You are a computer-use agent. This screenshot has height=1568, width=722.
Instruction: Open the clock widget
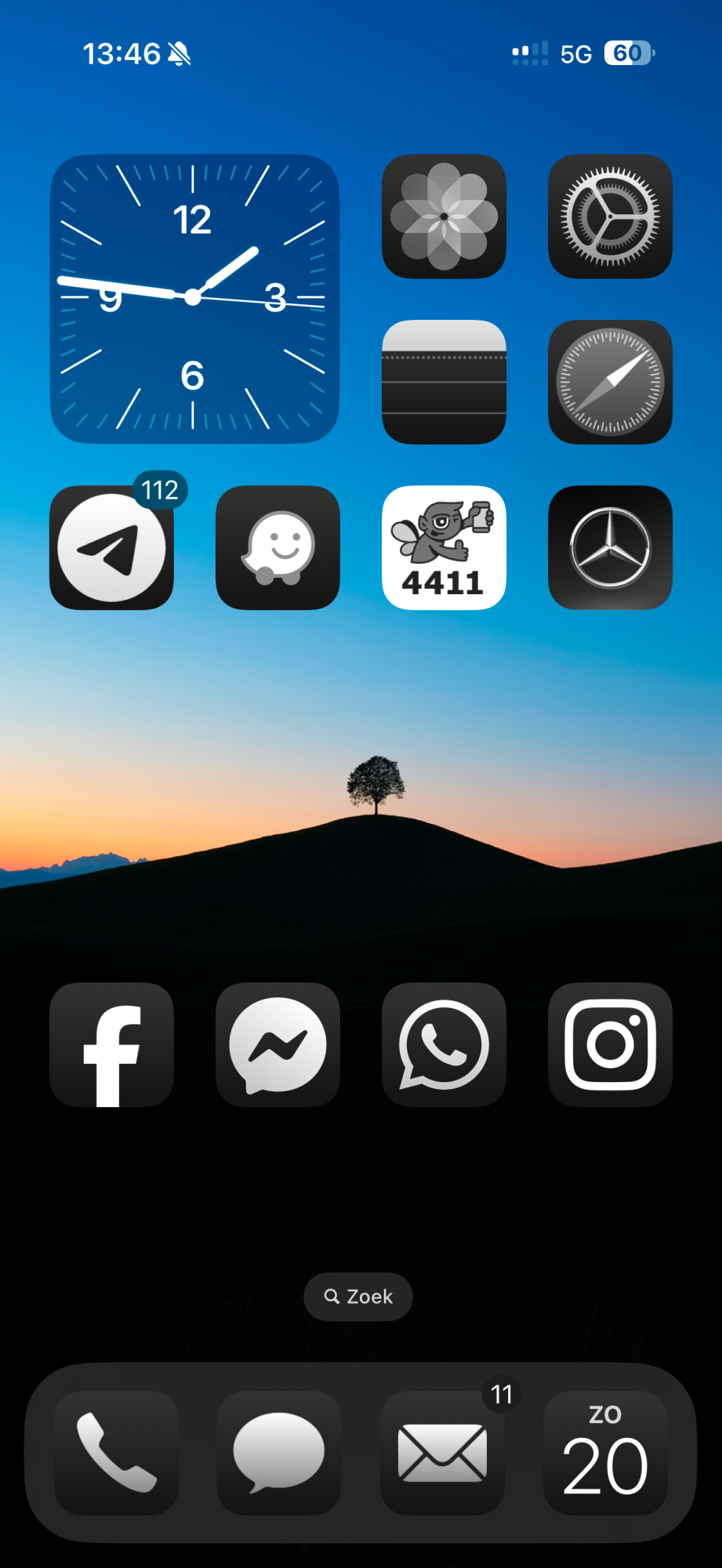tap(194, 299)
